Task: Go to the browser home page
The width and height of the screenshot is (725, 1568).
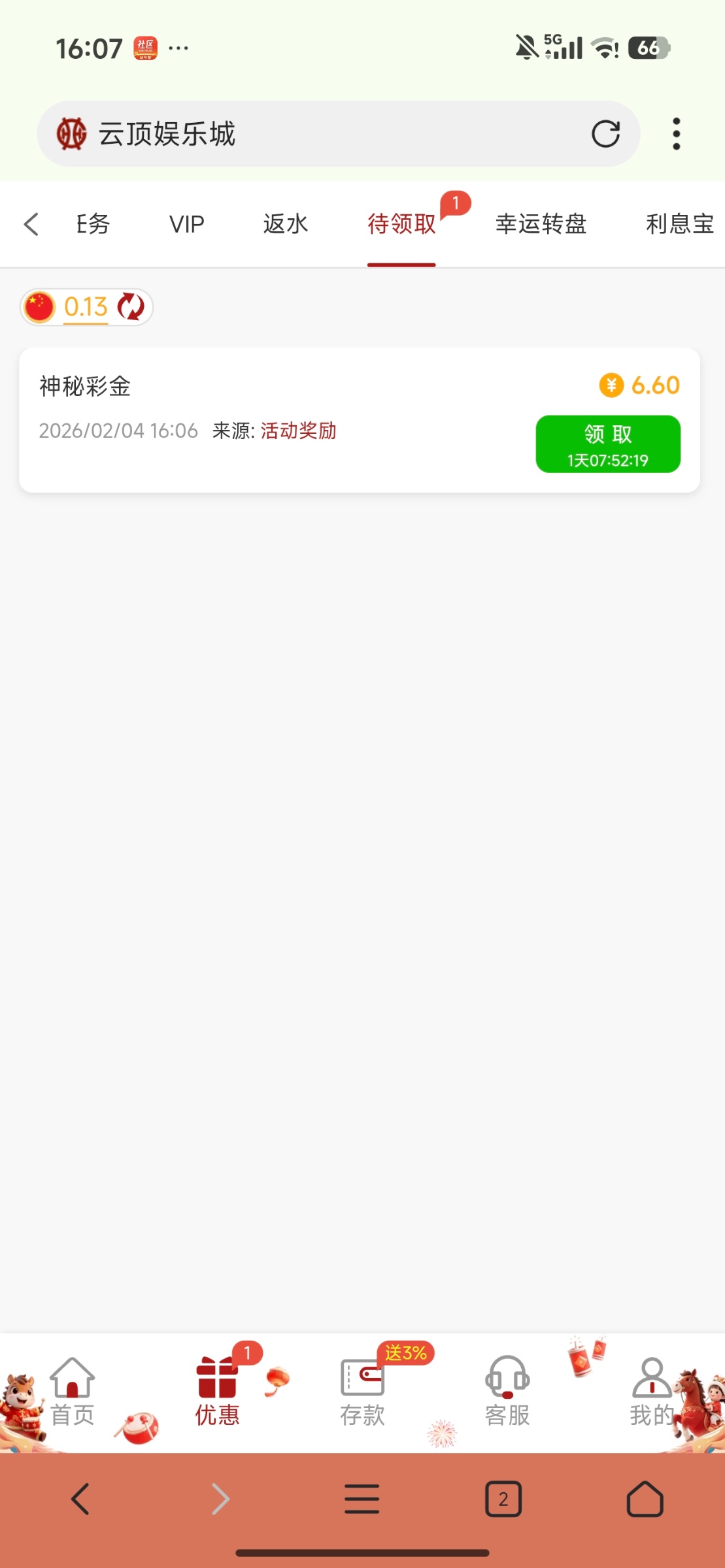Action: tap(645, 1499)
